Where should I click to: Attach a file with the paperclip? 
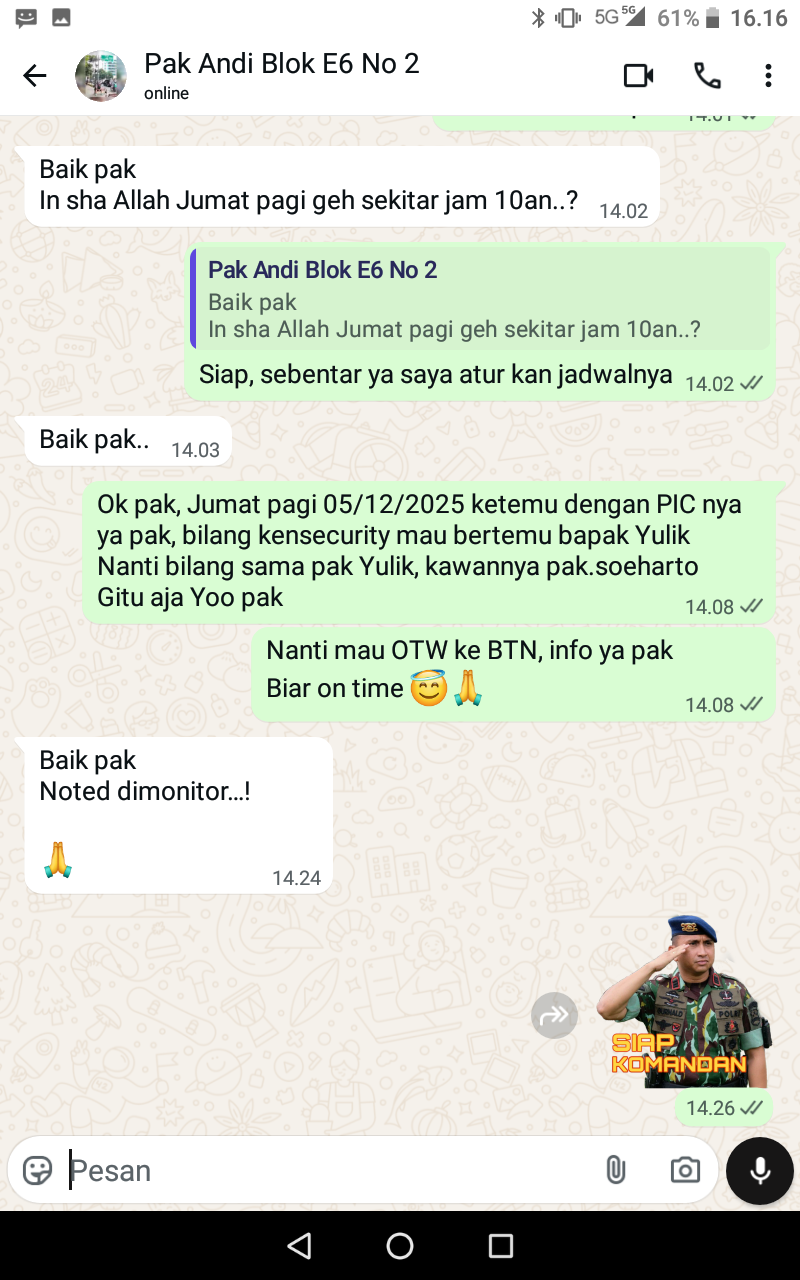tap(615, 1170)
